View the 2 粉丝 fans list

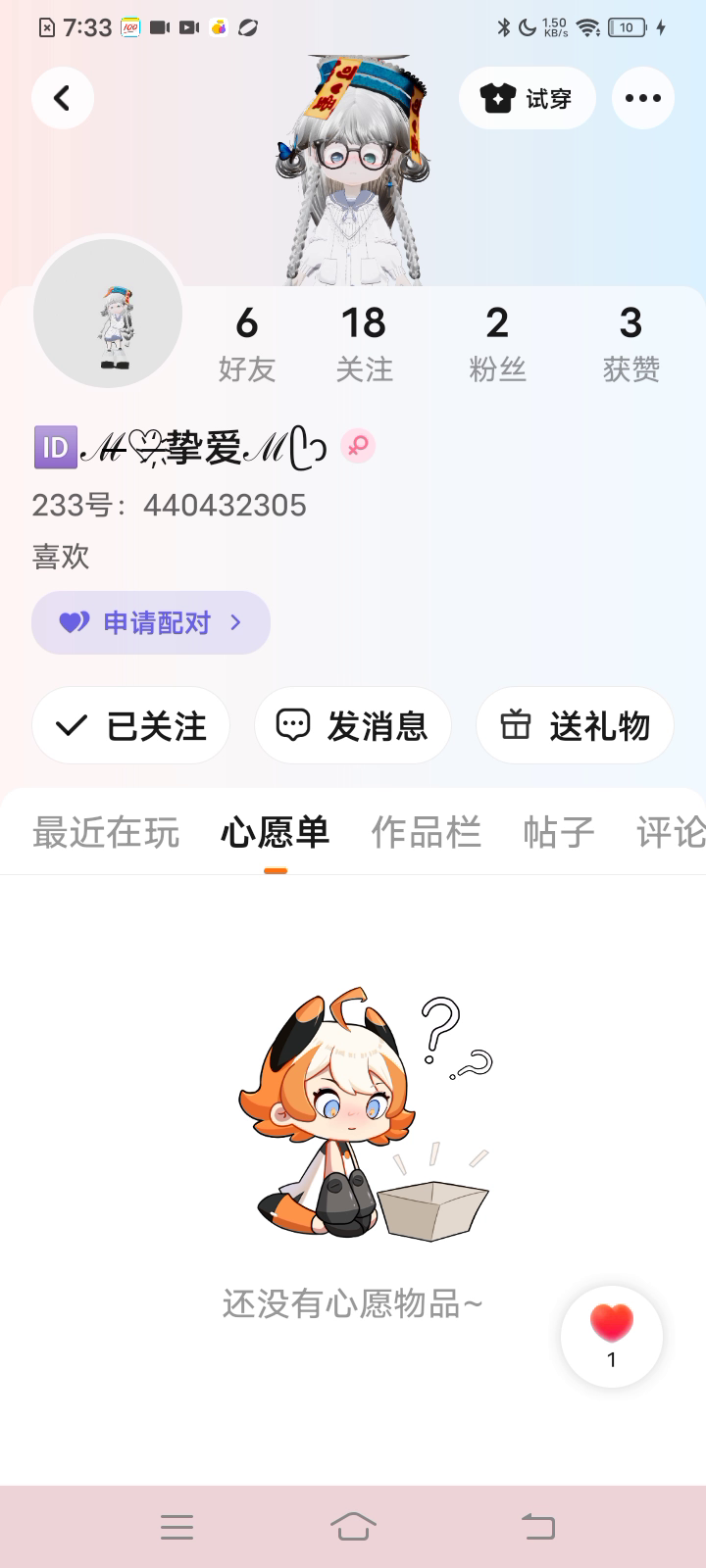click(497, 343)
